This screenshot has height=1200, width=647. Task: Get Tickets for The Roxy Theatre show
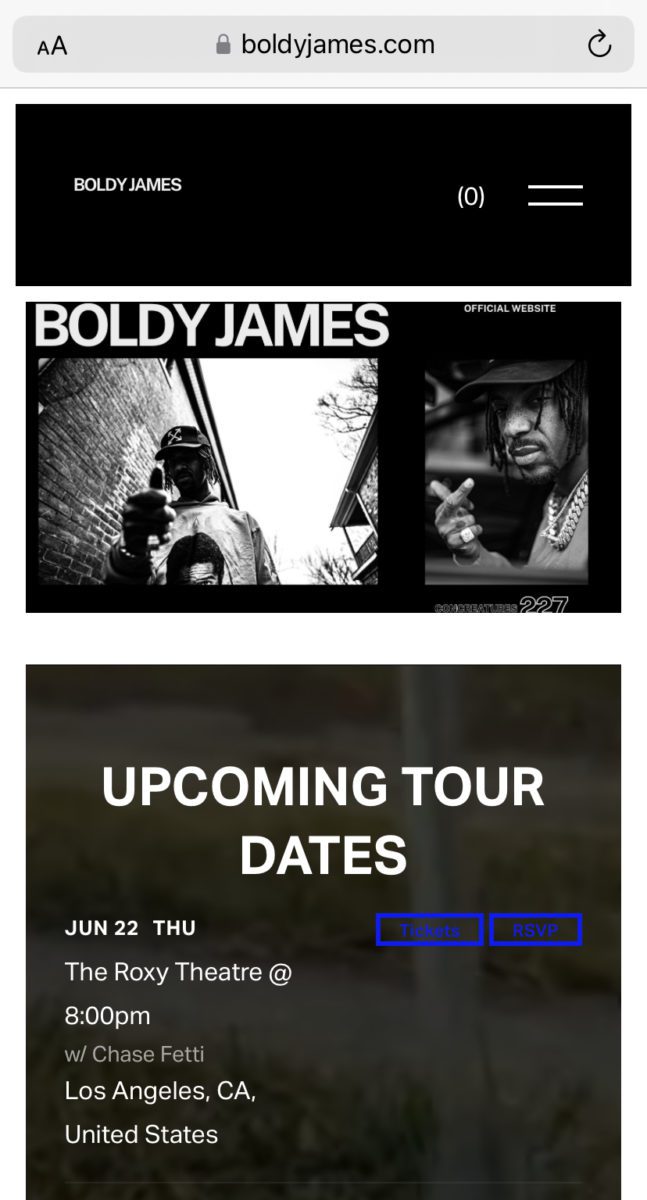coord(430,930)
